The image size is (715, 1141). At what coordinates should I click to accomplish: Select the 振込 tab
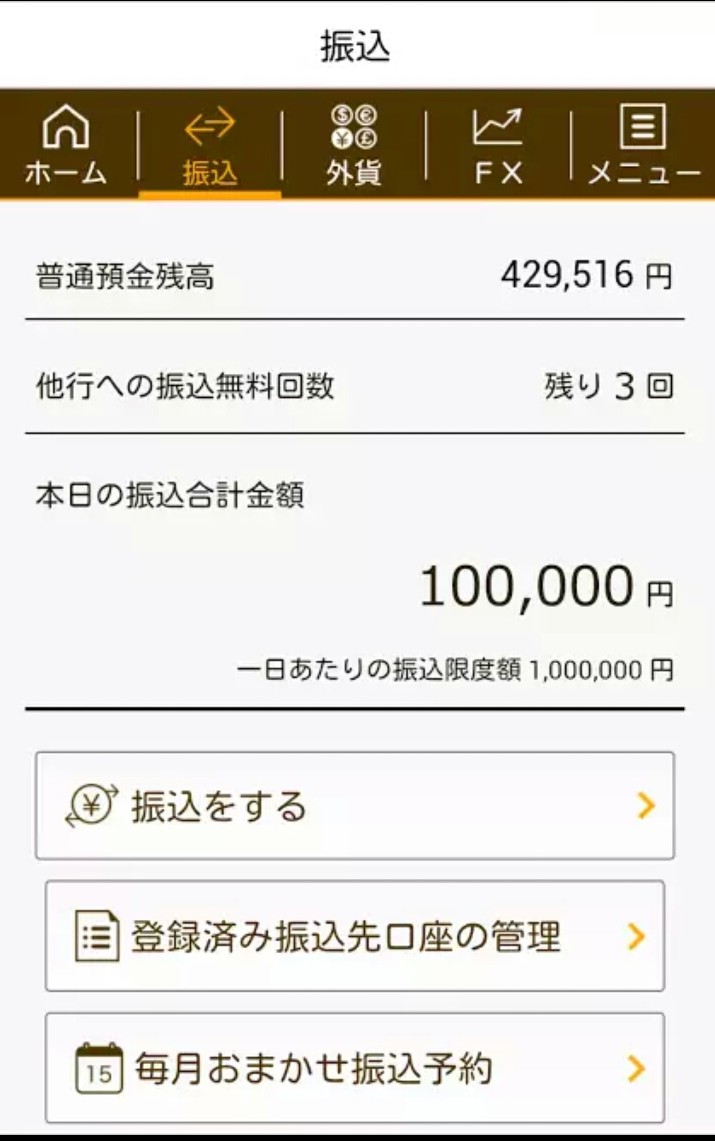pos(209,145)
